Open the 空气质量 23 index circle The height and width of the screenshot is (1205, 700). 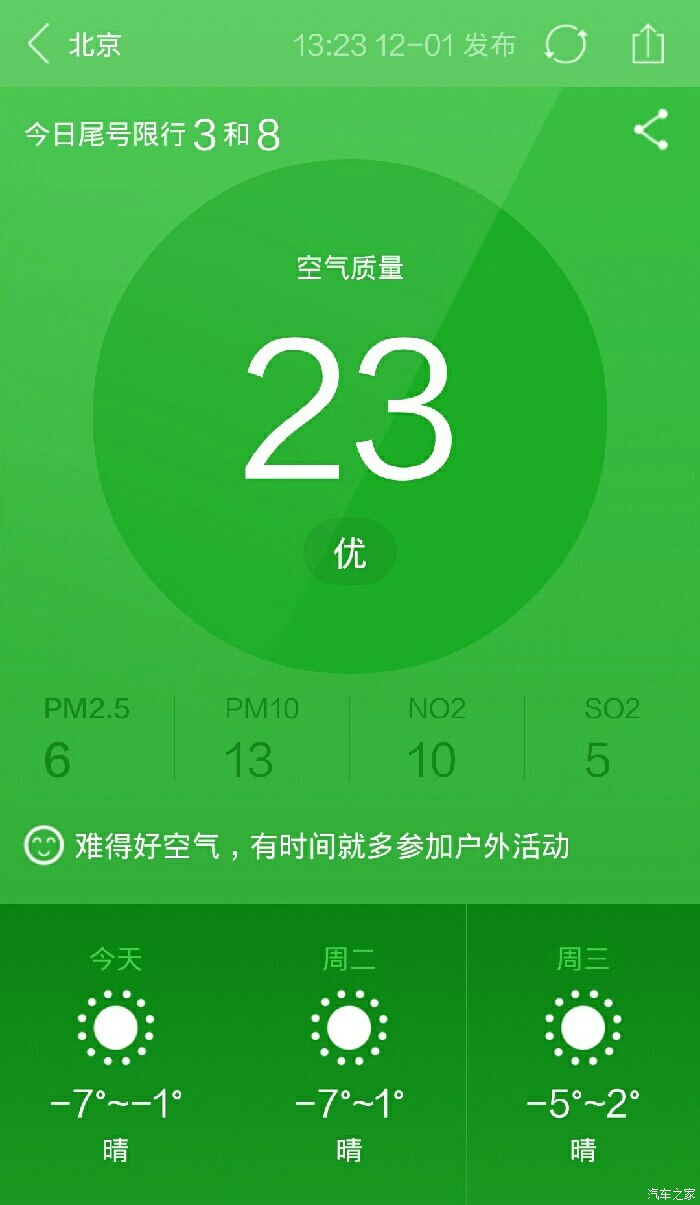click(350, 415)
